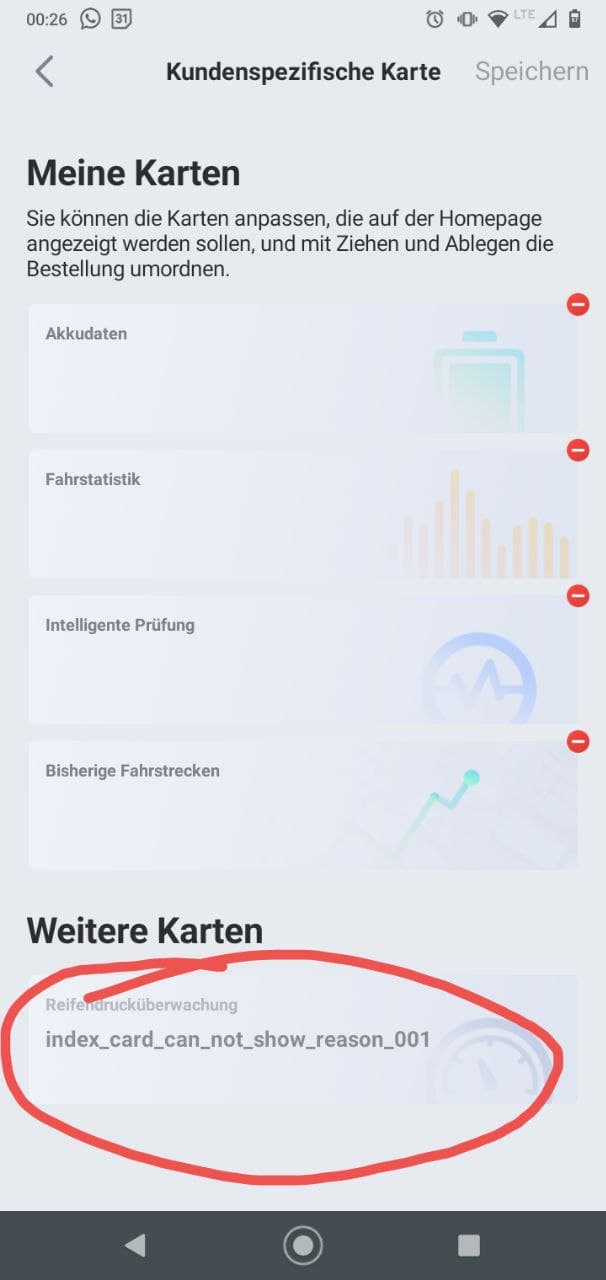Go back from Kundenspezifische Karte
The image size is (606, 1280).
tap(44, 72)
